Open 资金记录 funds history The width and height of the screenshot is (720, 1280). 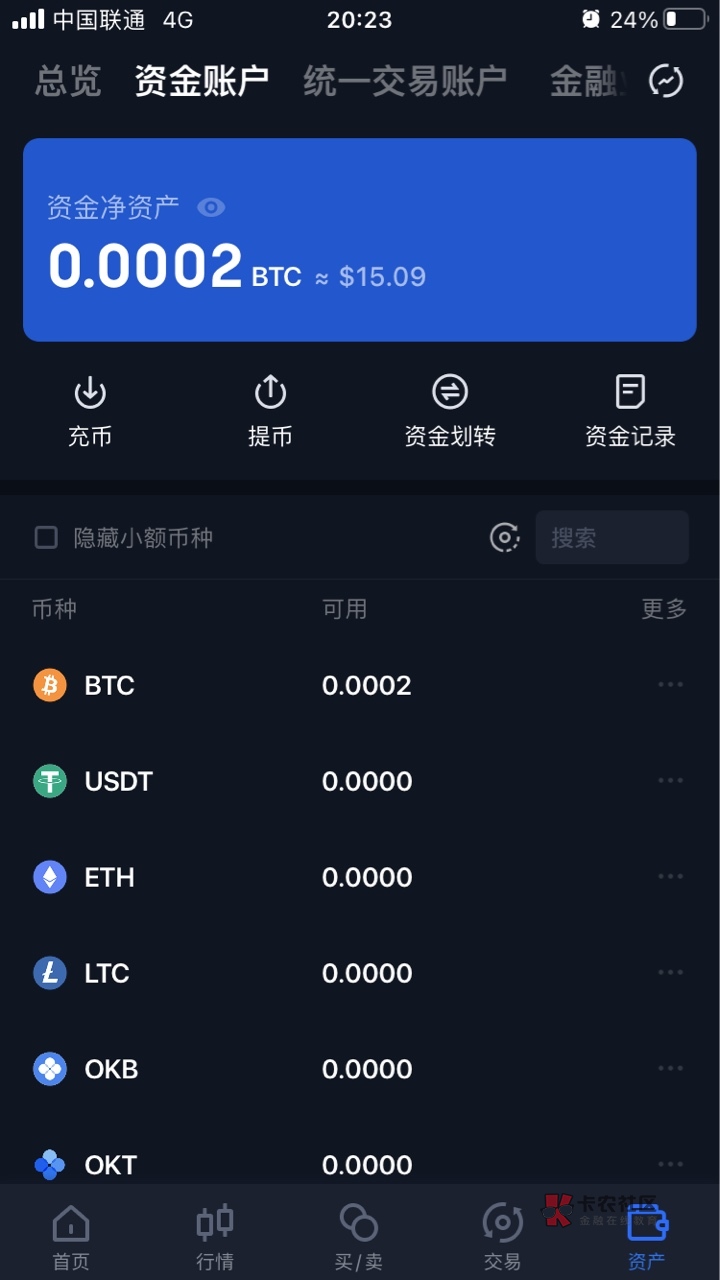630,391
